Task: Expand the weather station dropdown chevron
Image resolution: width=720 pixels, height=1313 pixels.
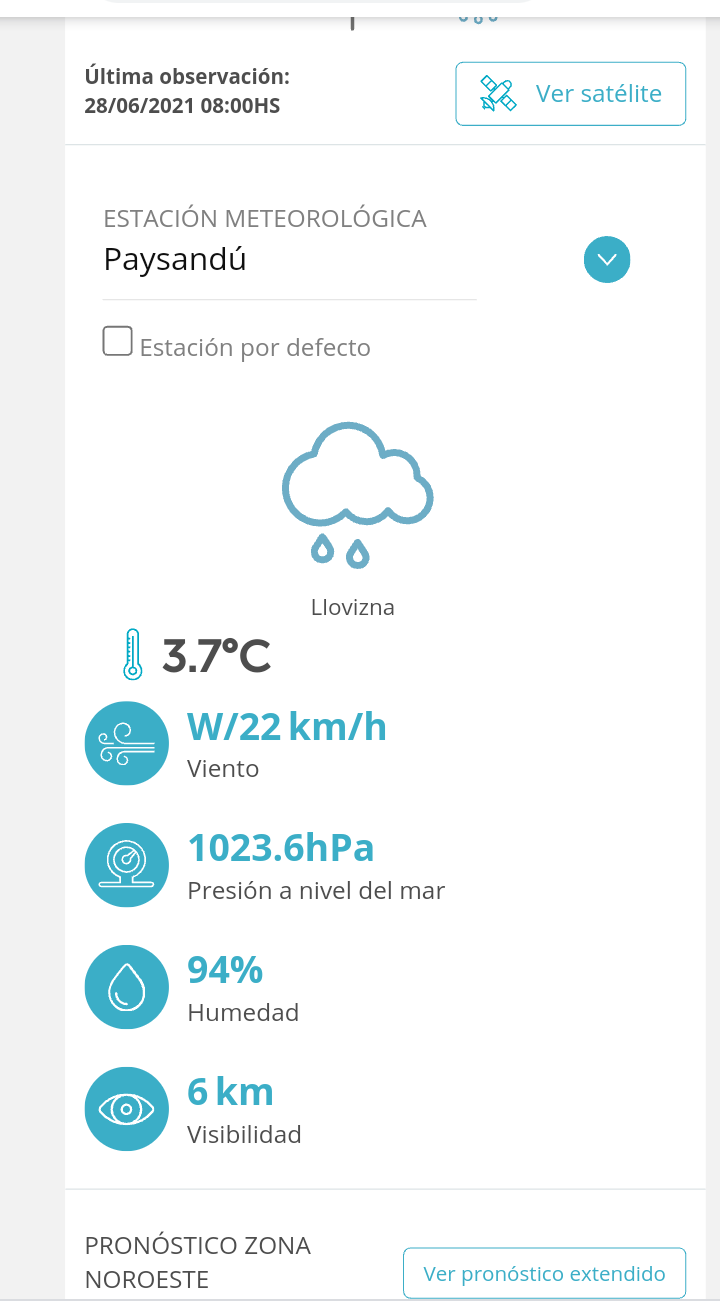Action: [x=607, y=260]
